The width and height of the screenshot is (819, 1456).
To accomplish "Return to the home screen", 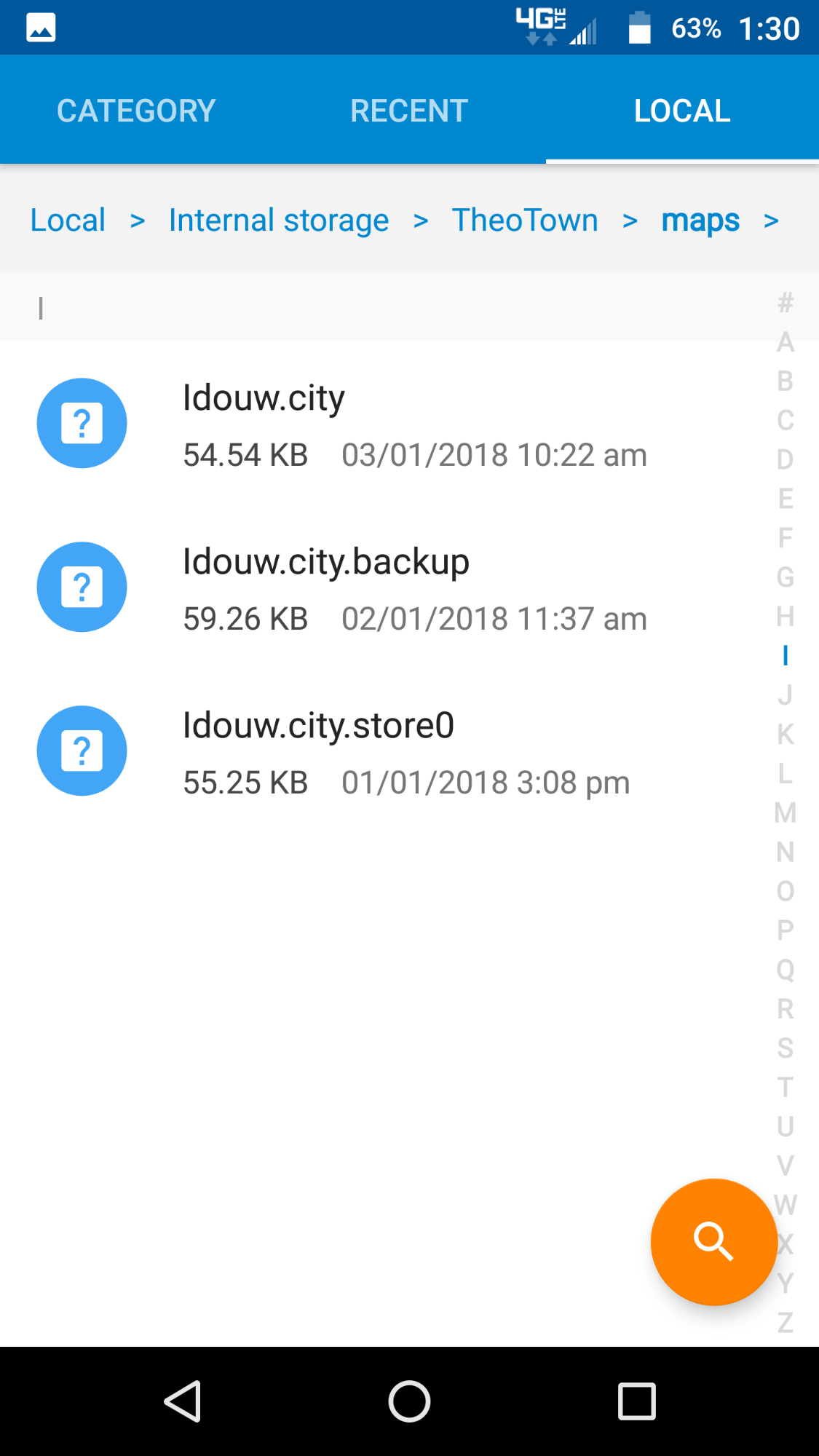I will click(409, 1401).
